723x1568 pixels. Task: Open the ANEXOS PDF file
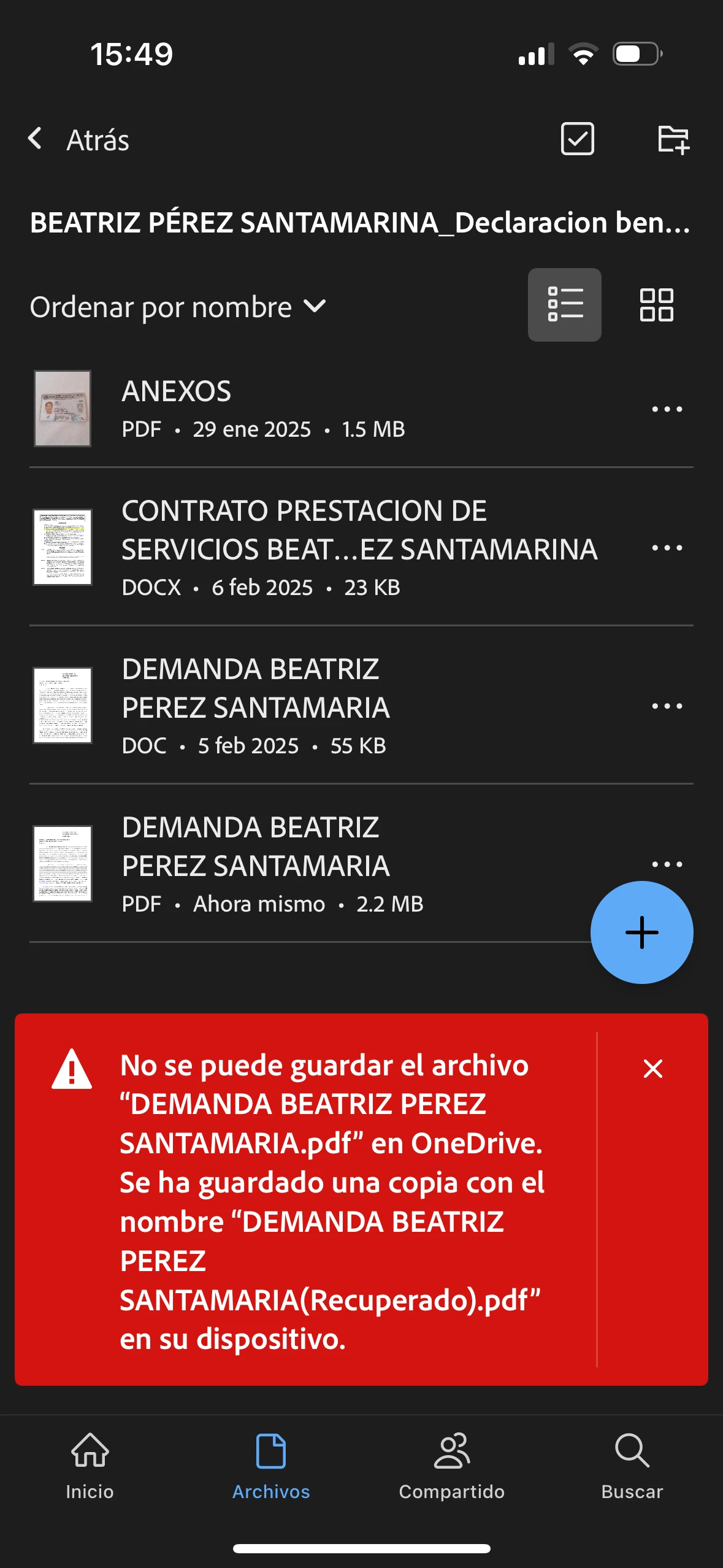click(x=264, y=409)
